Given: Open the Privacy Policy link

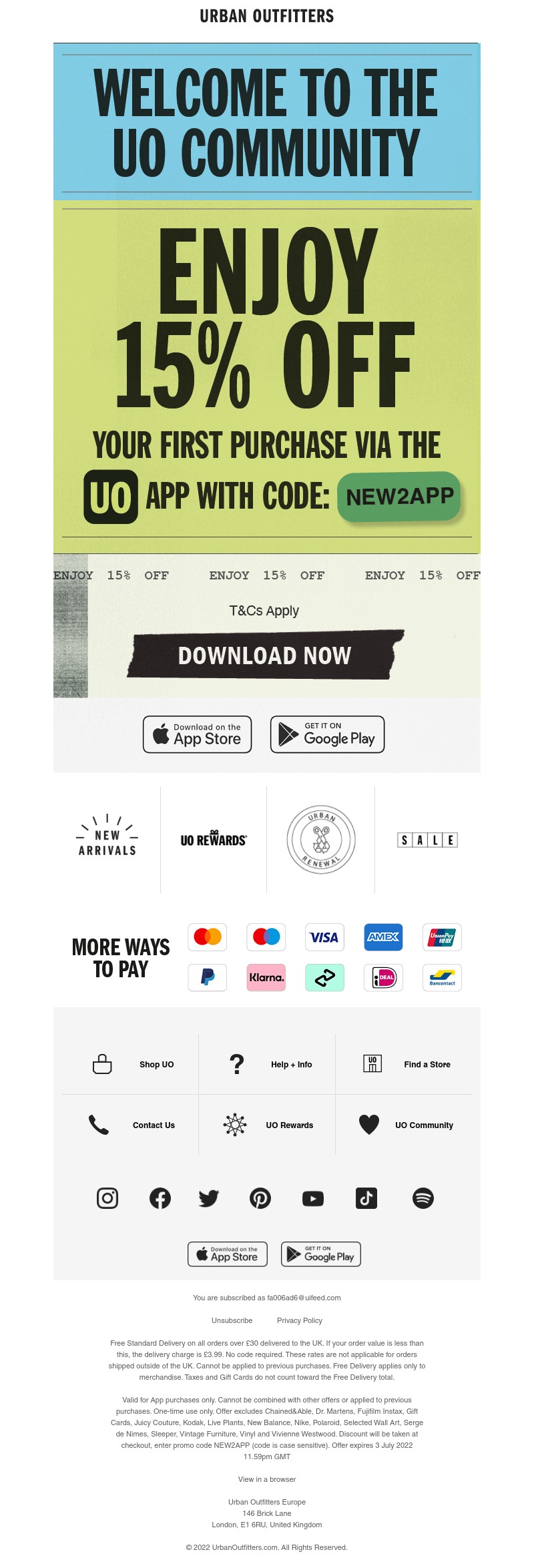Looking at the screenshot, I should tap(300, 1320).
